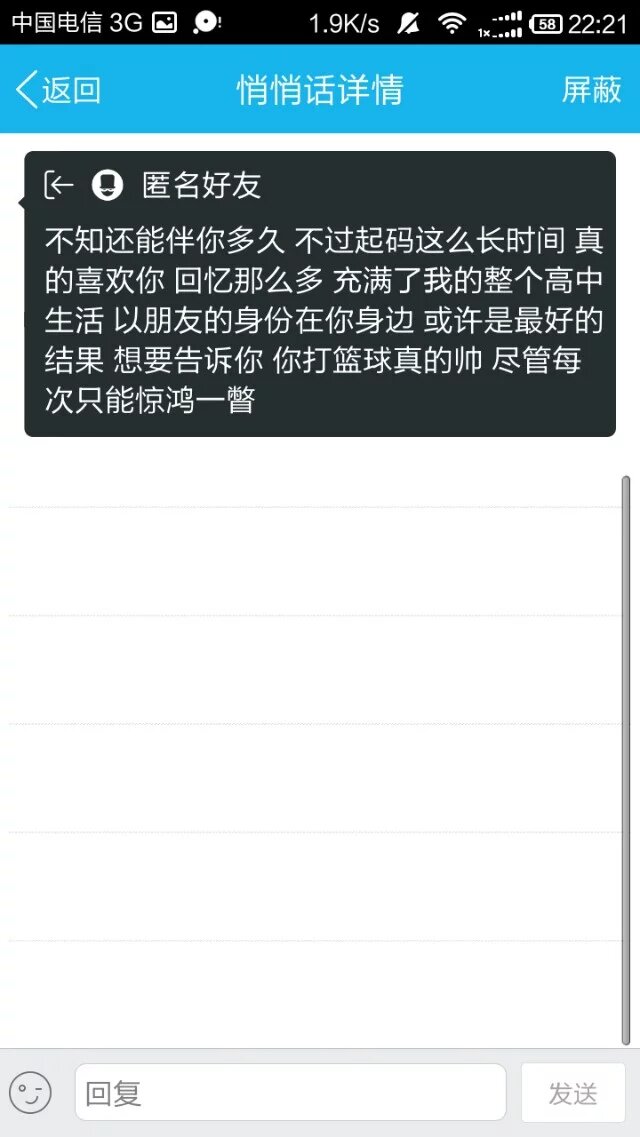
Task: Go back using the 返回 button
Action: point(59,90)
